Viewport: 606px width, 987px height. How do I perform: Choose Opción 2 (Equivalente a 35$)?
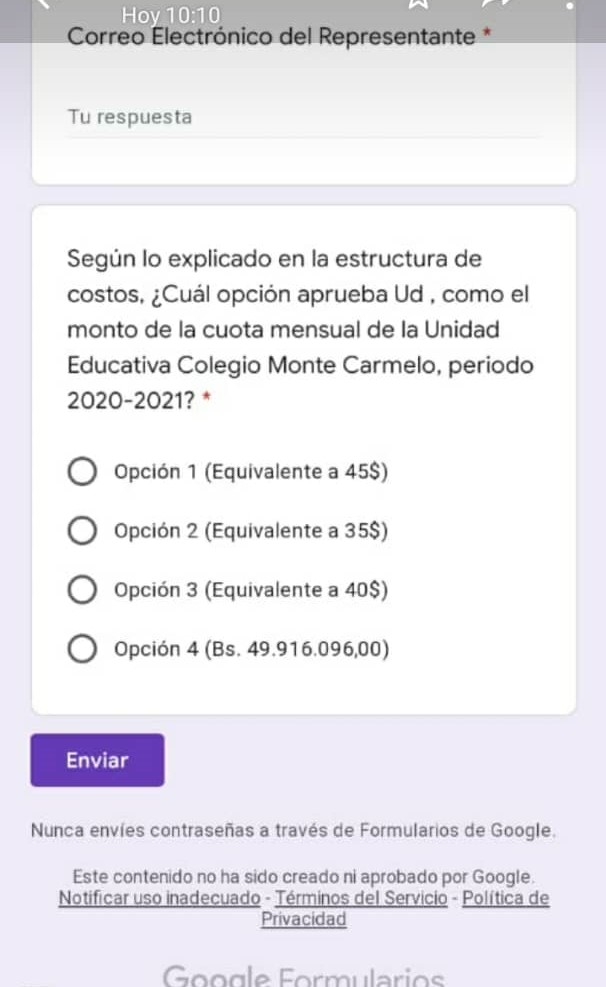(x=82, y=531)
